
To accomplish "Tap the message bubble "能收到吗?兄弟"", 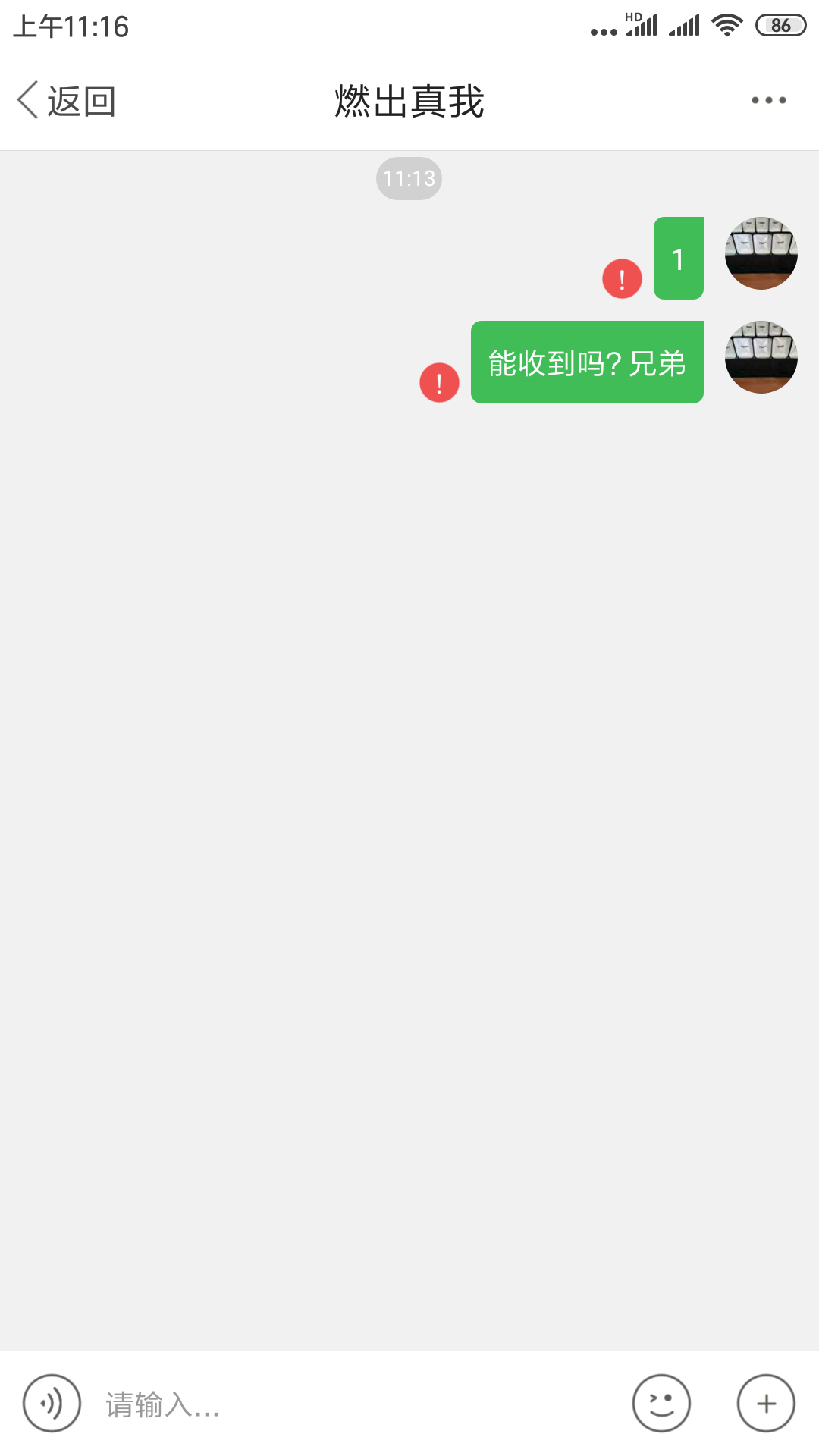I will point(587,362).
